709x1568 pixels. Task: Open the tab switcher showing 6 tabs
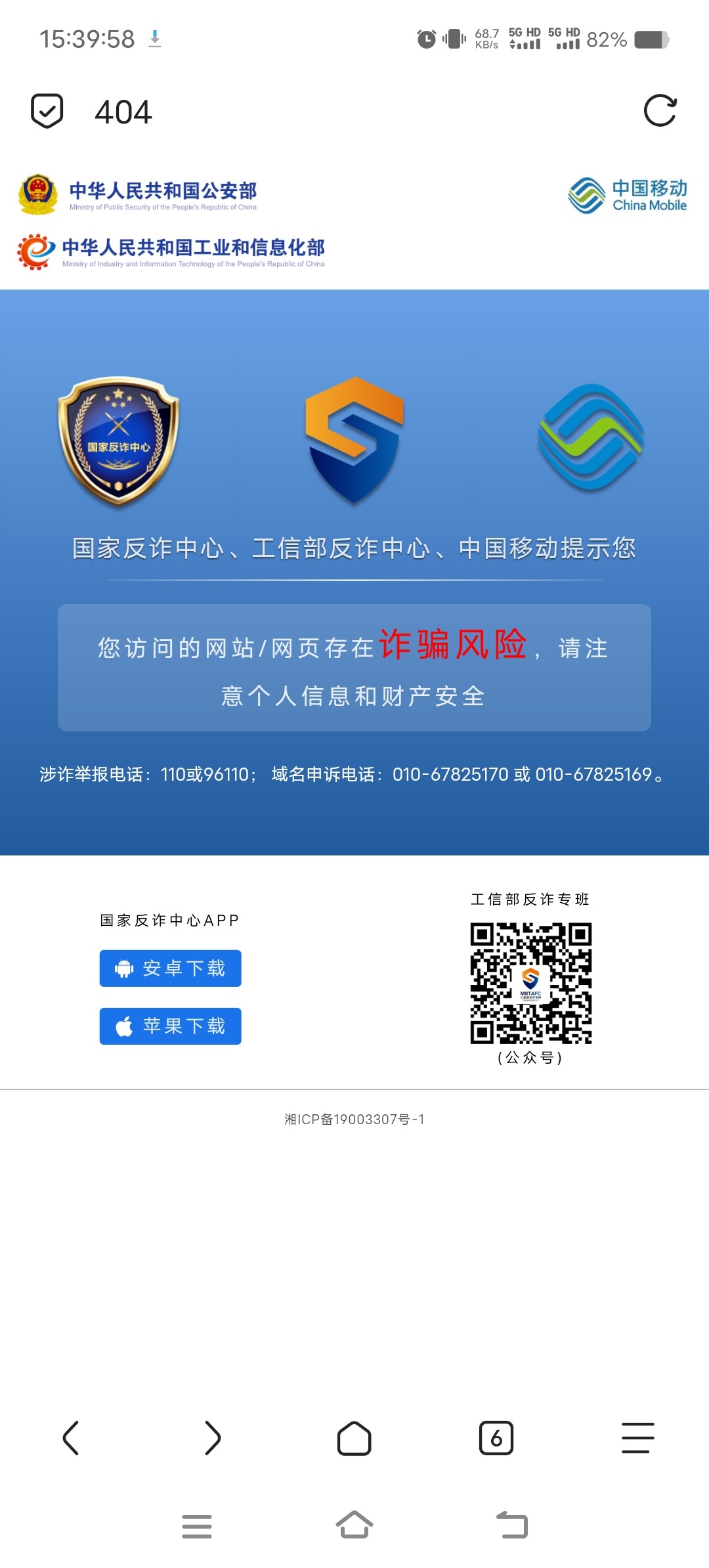click(496, 1438)
